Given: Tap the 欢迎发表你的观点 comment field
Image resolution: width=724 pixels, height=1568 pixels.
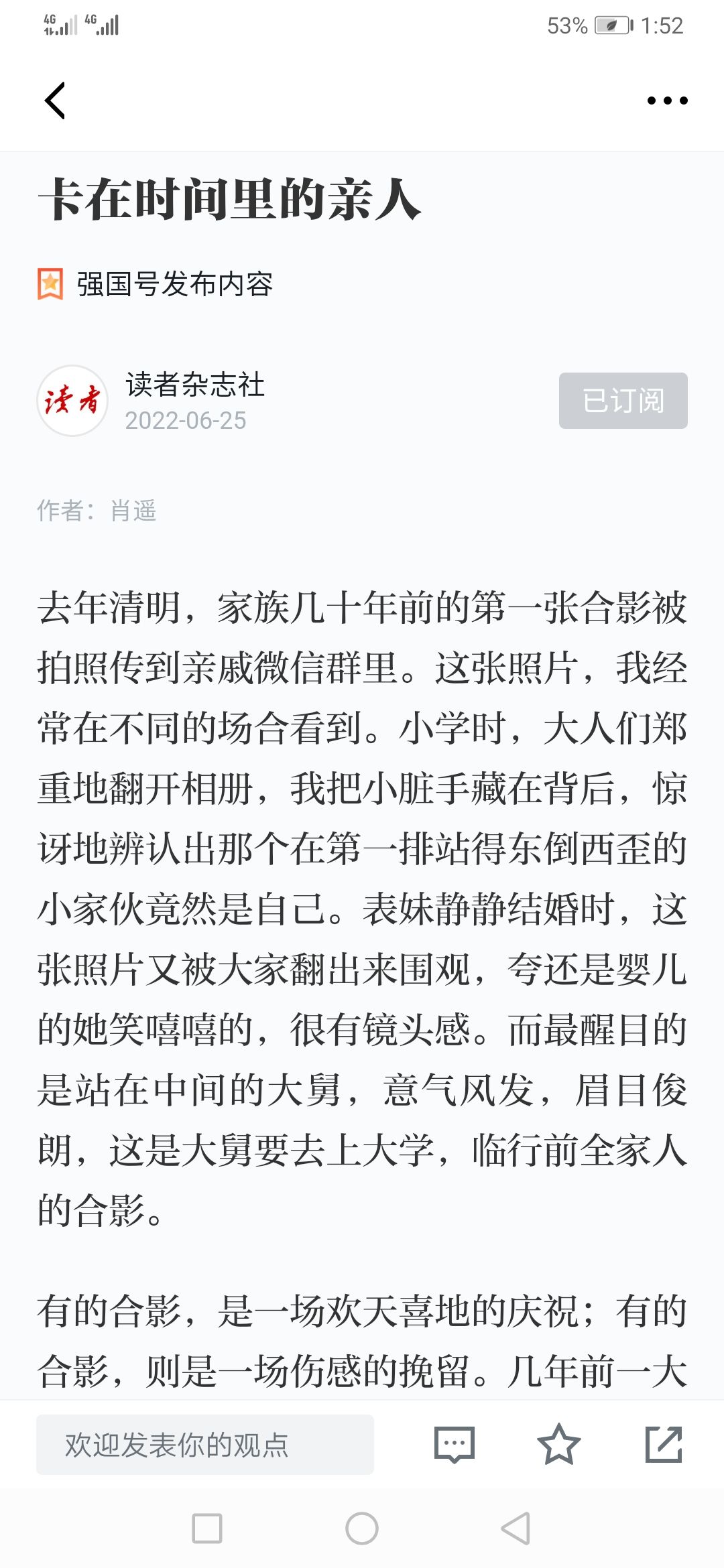Looking at the screenshot, I should (205, 1445).
